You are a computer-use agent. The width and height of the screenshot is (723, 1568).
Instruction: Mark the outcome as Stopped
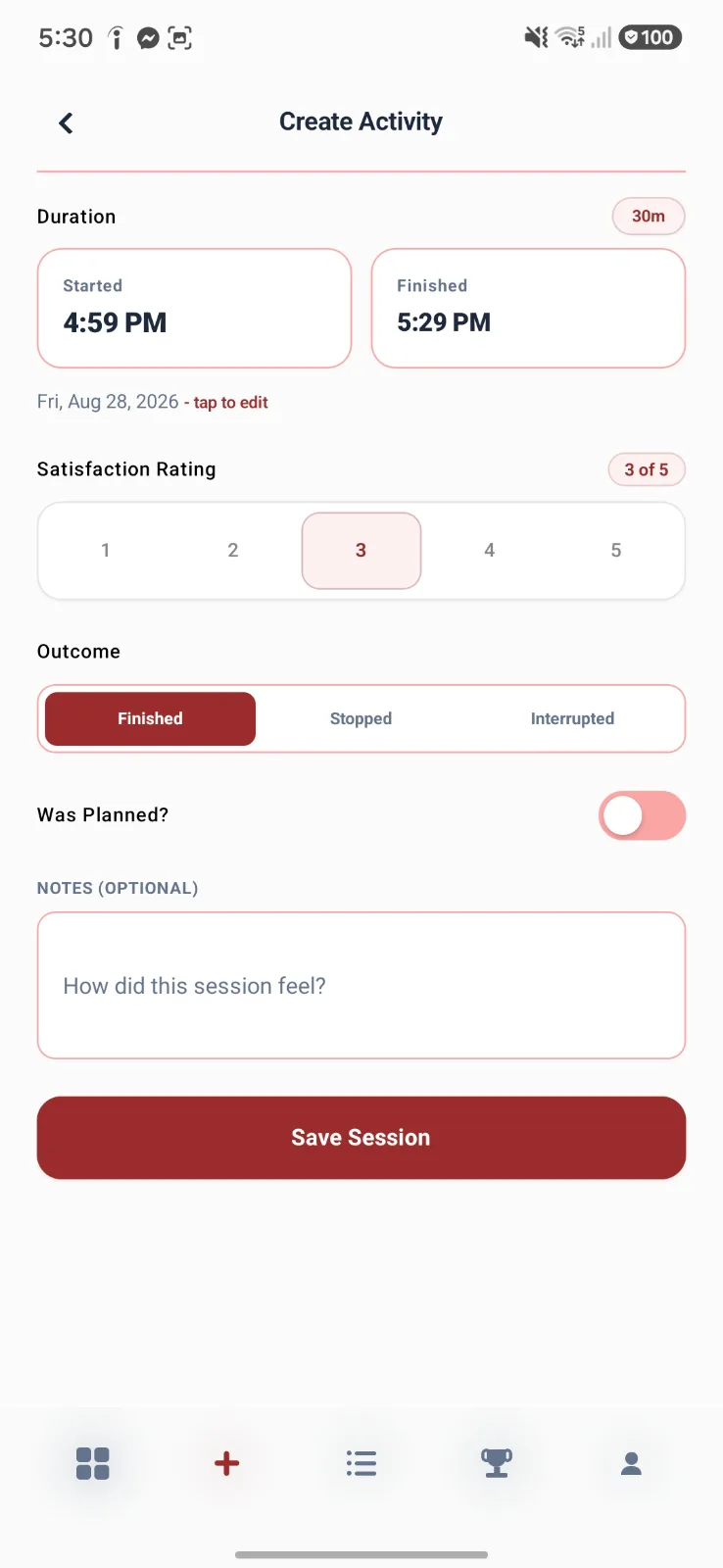tap(361, 718)
